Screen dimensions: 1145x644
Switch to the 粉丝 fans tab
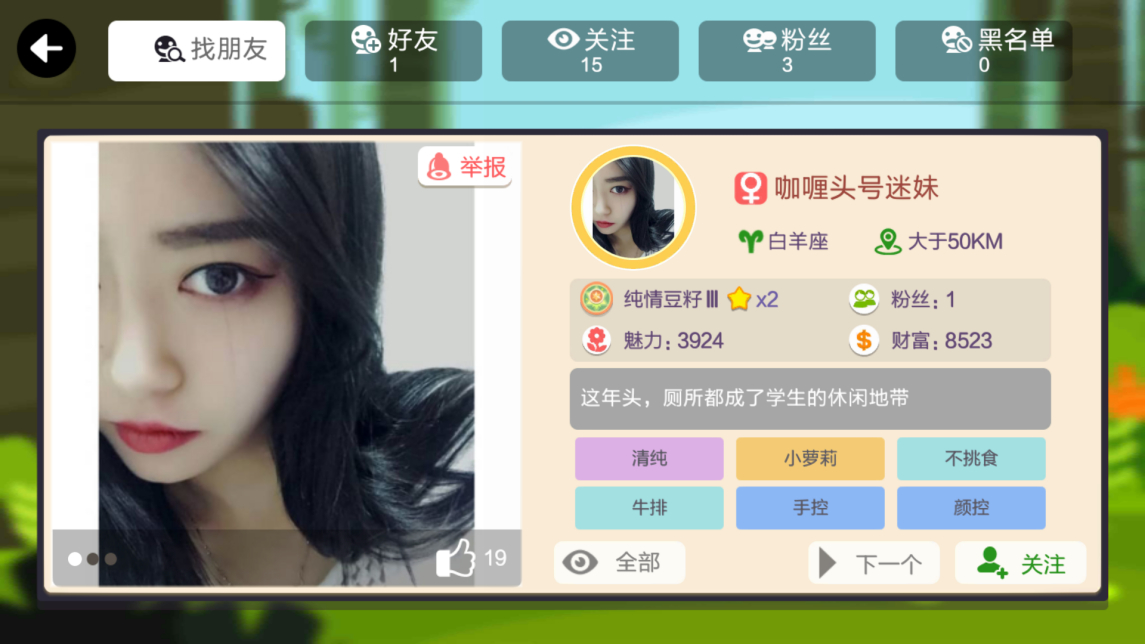(787, 51)
